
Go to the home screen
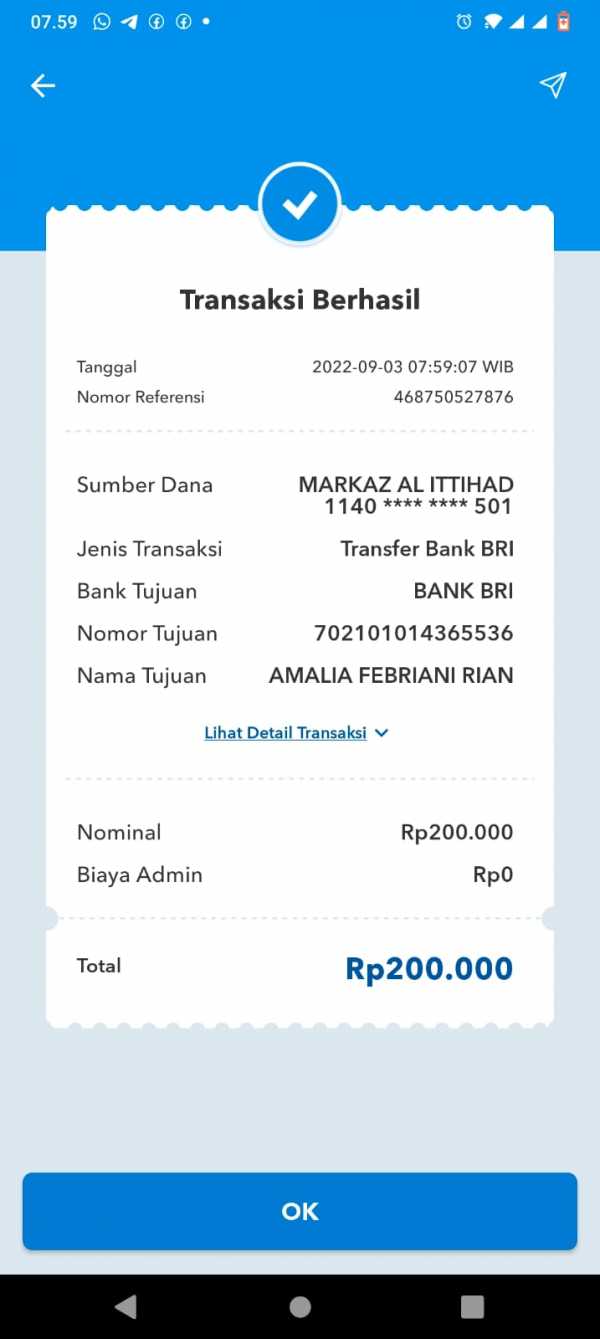[300, 1306]
